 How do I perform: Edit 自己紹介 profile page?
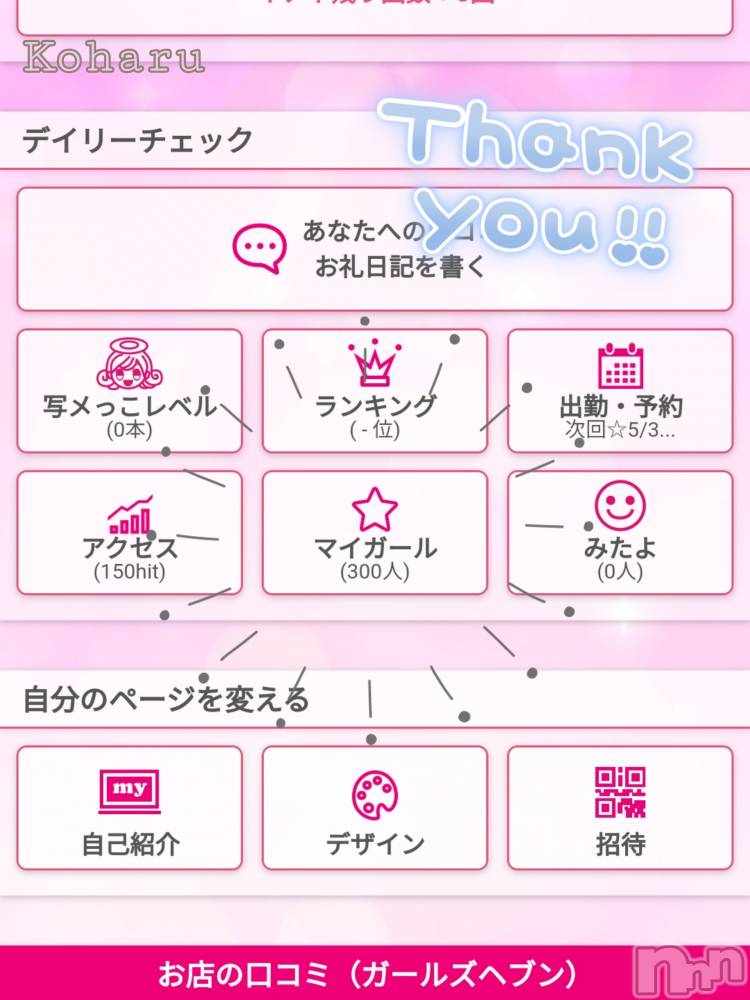pyautogui.click(x=130, y=807)
